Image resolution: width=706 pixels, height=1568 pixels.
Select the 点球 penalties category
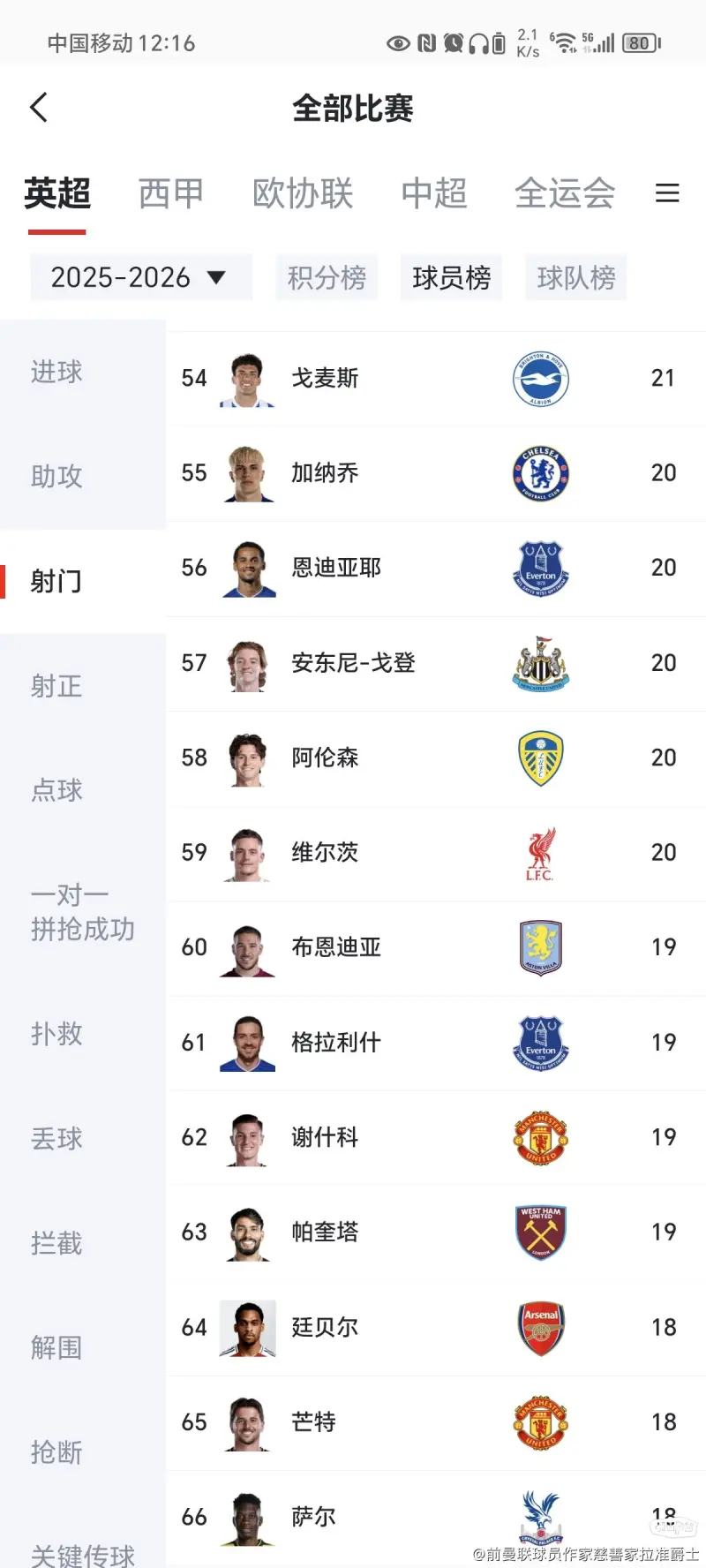click(x=56, y=789)
